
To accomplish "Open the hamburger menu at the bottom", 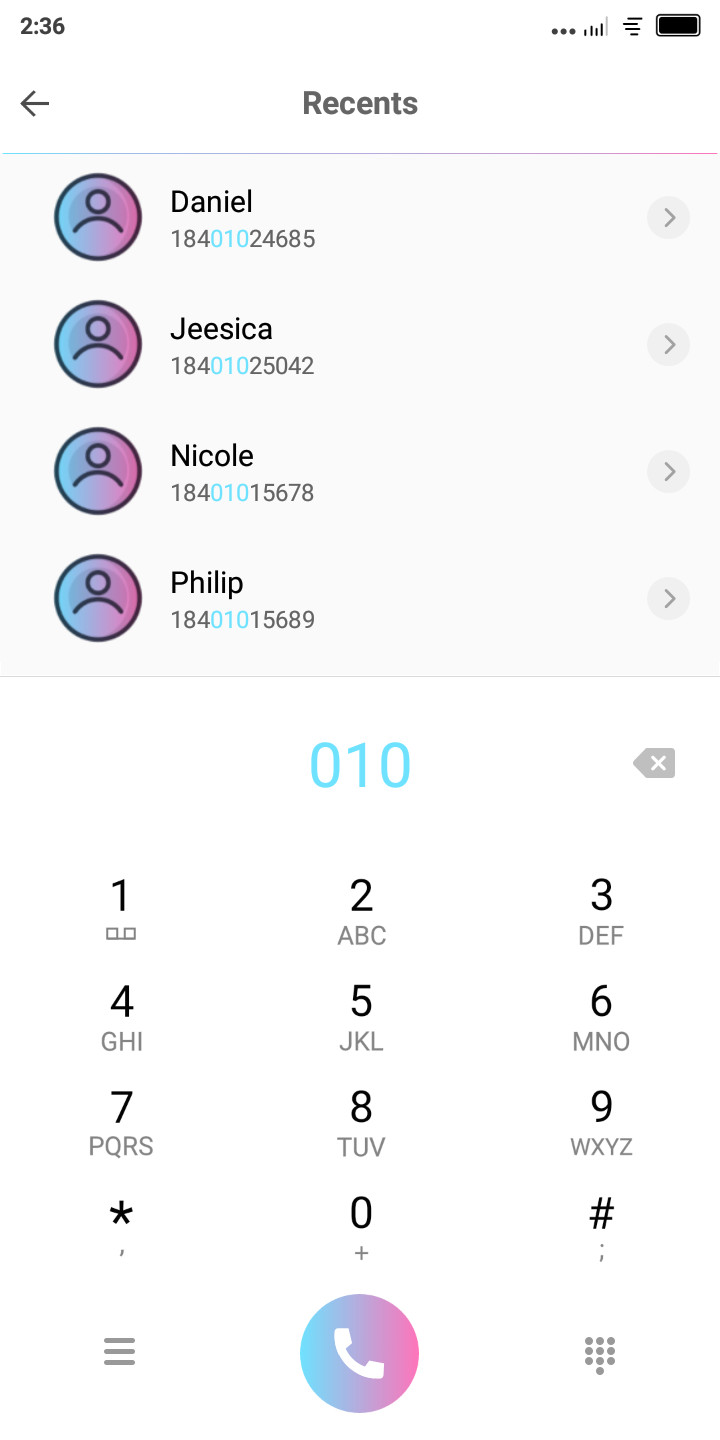I will pos(119,1352).
